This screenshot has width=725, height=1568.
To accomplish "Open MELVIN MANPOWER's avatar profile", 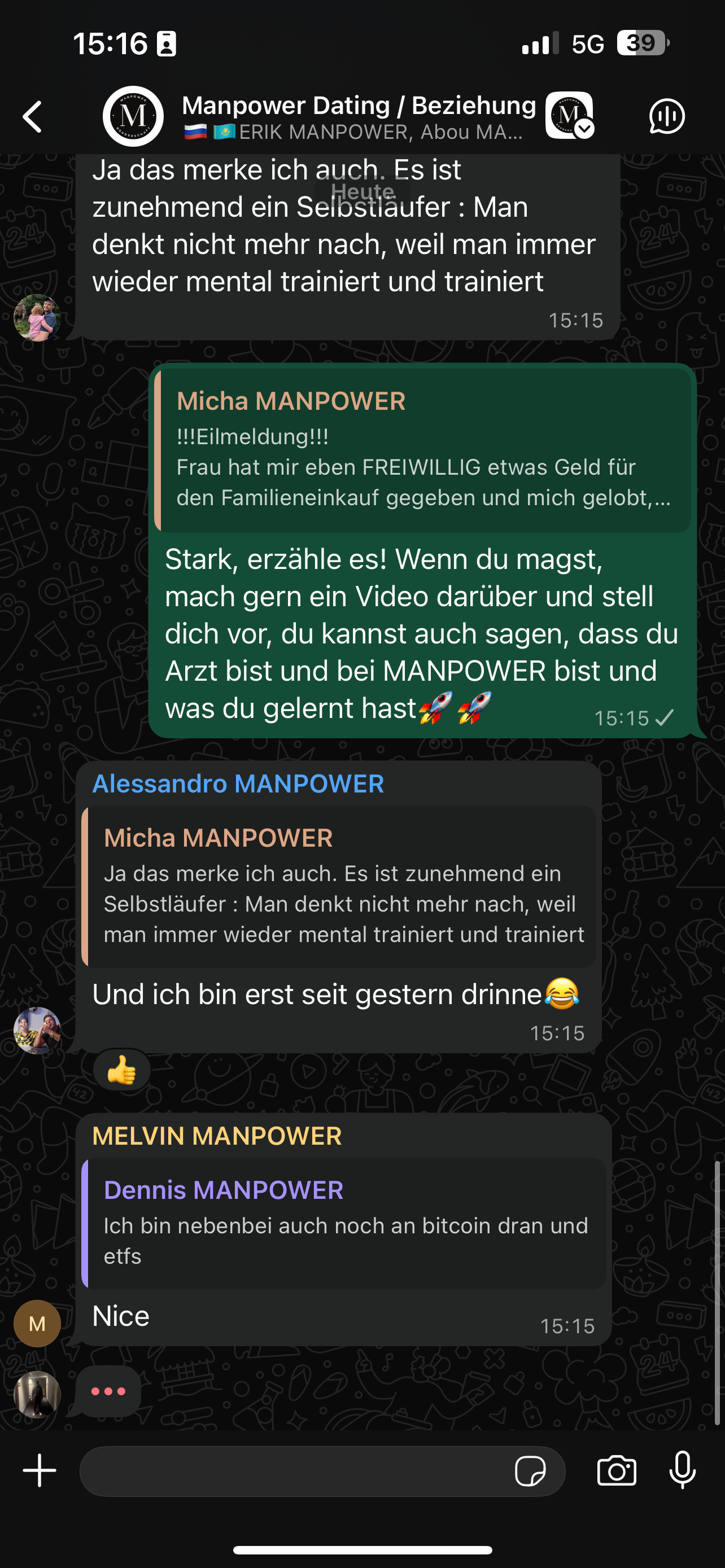I will coord(37,1323).
